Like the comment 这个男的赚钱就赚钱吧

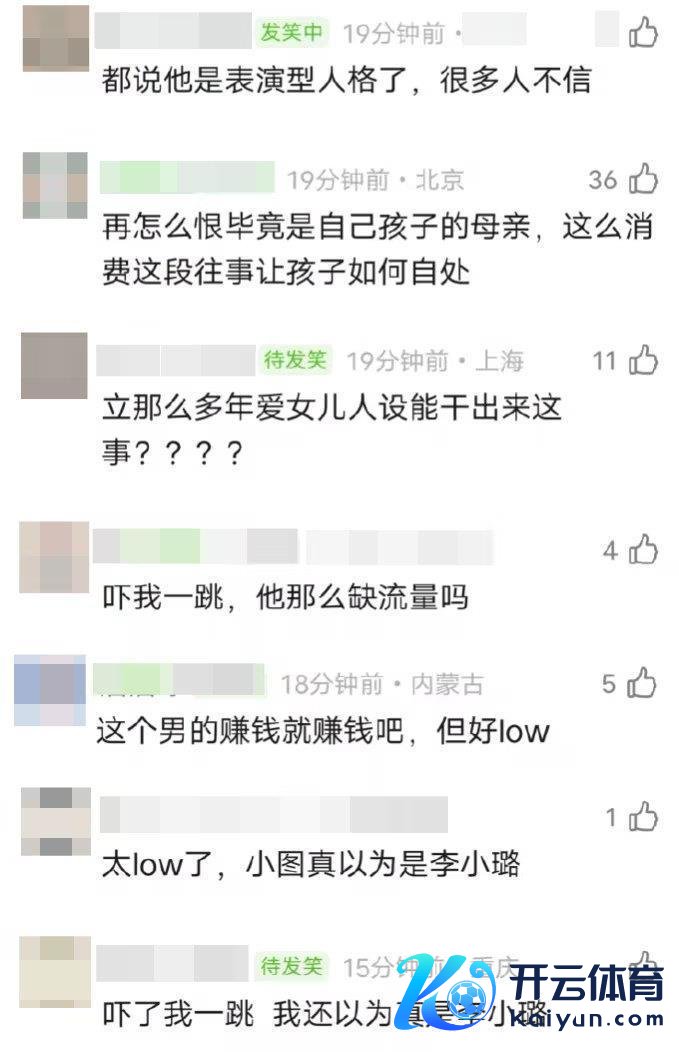coord(642,684)
